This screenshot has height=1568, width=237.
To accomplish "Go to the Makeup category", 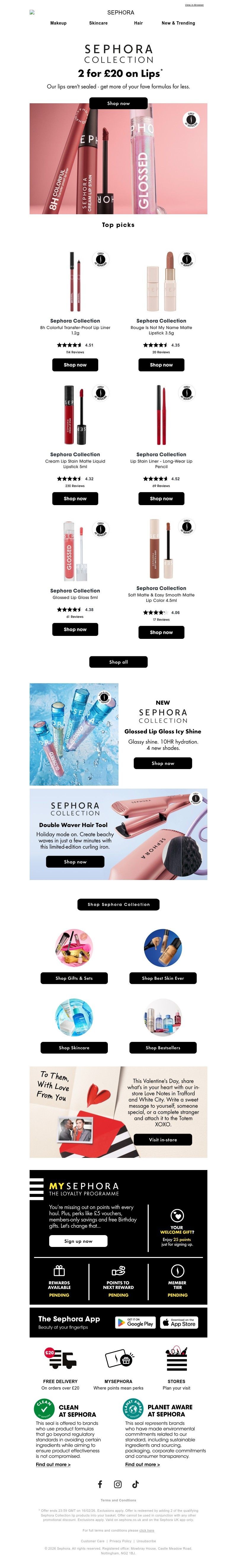I will (58, 23).
